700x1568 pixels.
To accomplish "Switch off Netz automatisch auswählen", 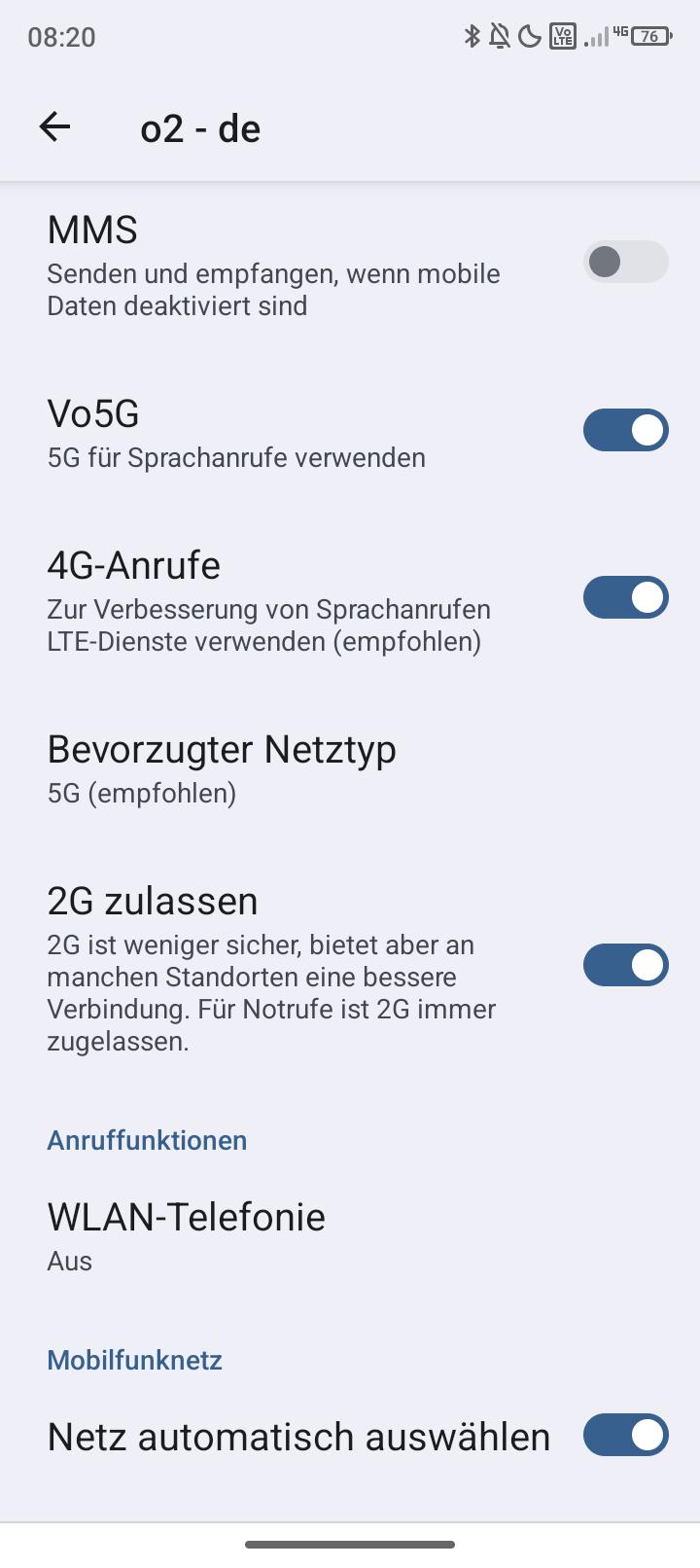I will click(x=625, y=1435).
